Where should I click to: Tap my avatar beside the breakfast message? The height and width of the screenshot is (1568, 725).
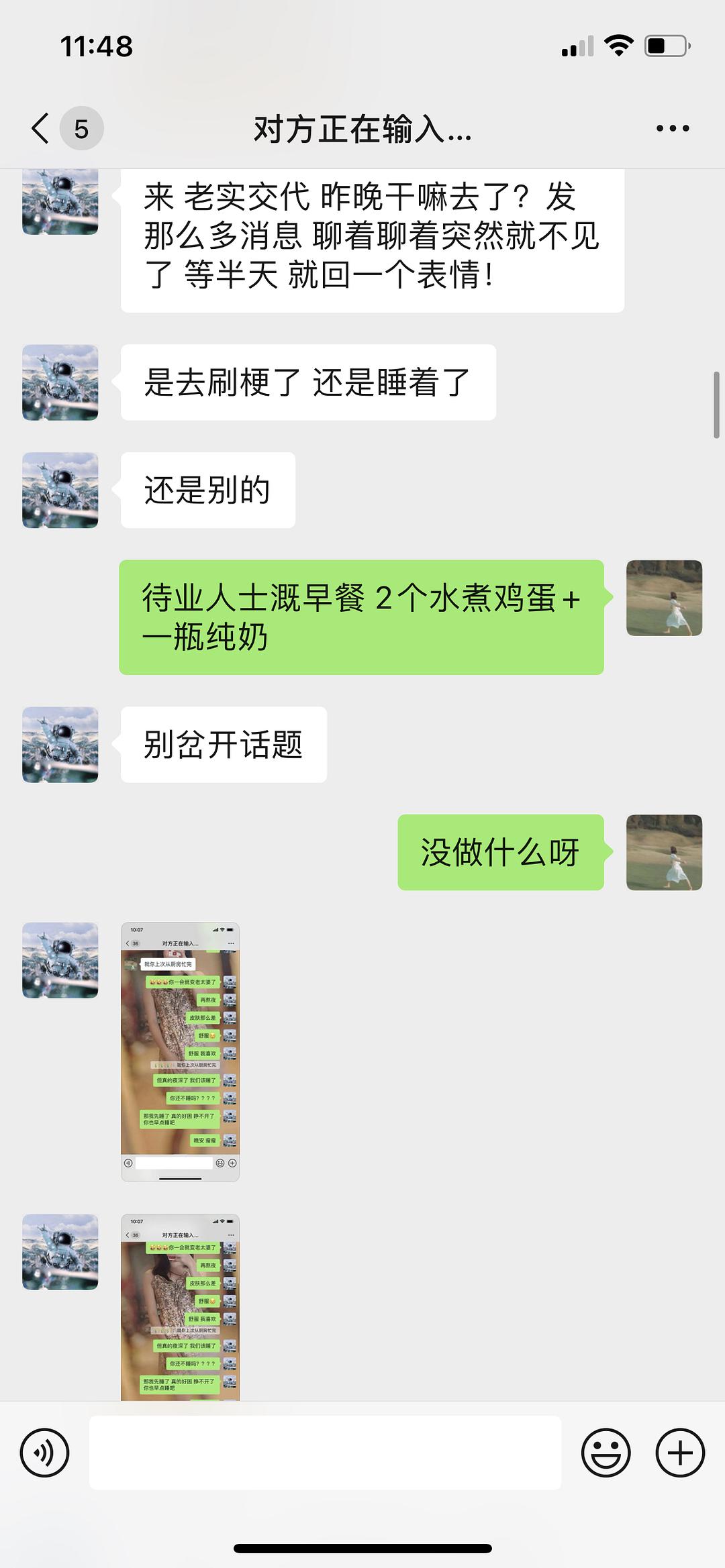tap(664, 598)
